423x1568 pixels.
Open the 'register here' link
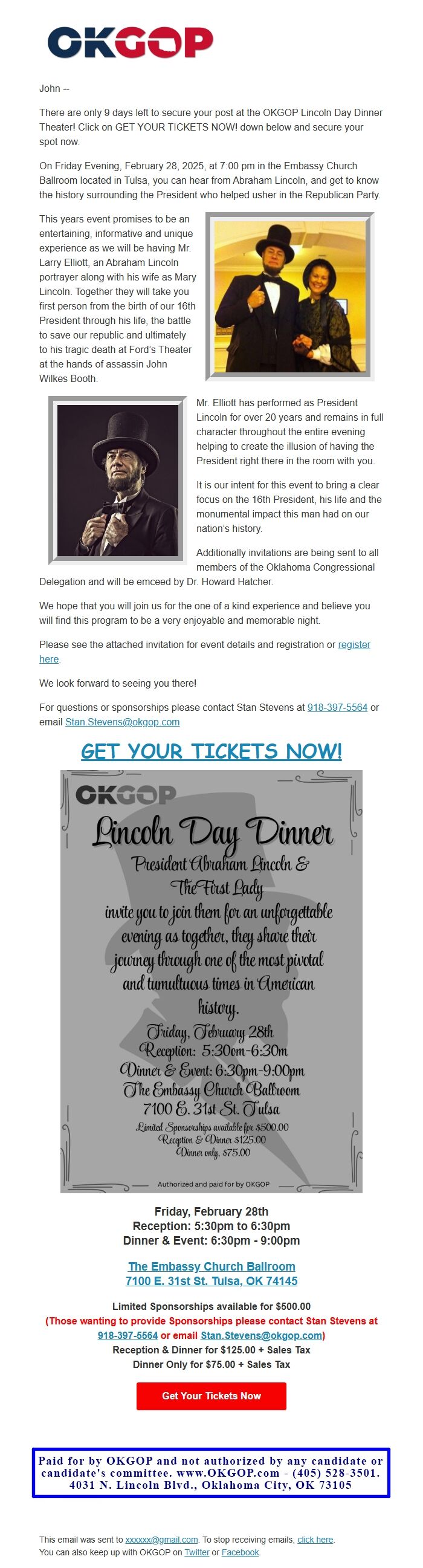(x=354, y=644)
